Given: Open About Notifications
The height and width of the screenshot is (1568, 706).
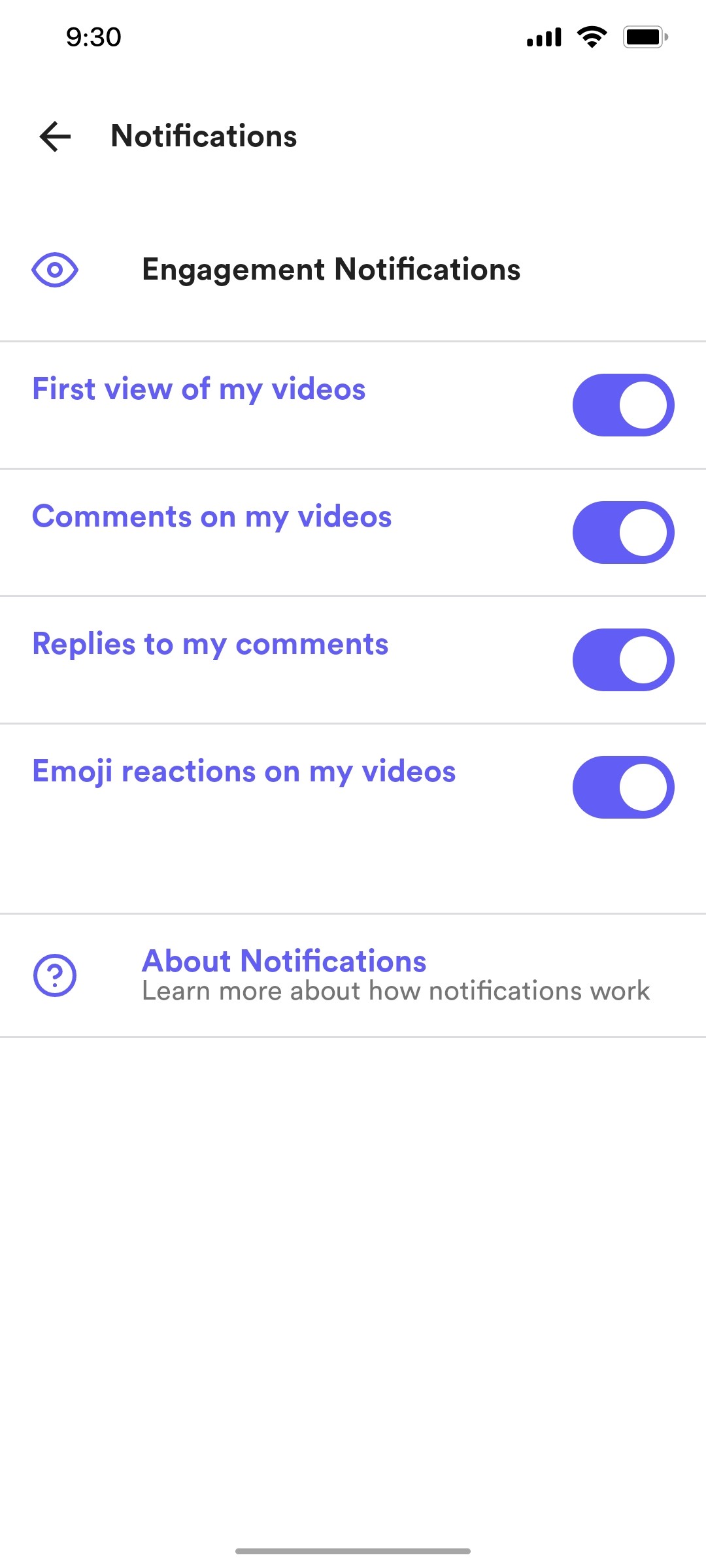Looking at the screenshot, I should (283, 960).
